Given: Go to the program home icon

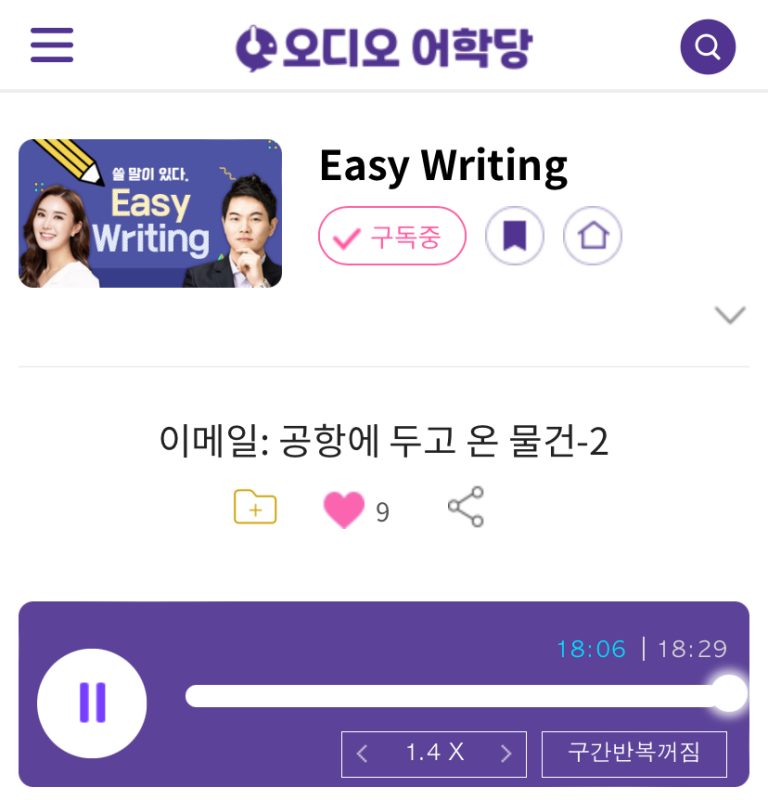Looking at the screenshot, I should 592,236.
